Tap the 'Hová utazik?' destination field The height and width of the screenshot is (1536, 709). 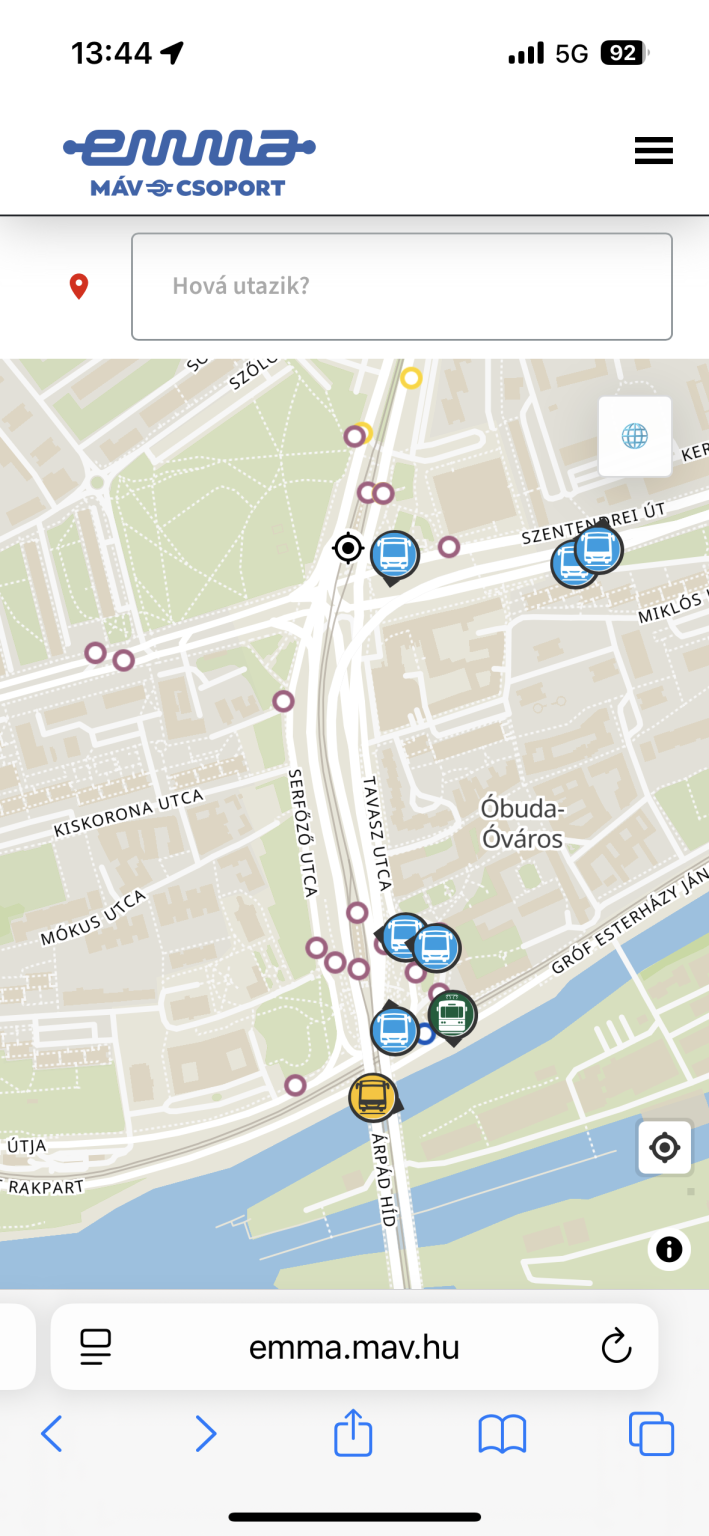click(x=402, y=287)
